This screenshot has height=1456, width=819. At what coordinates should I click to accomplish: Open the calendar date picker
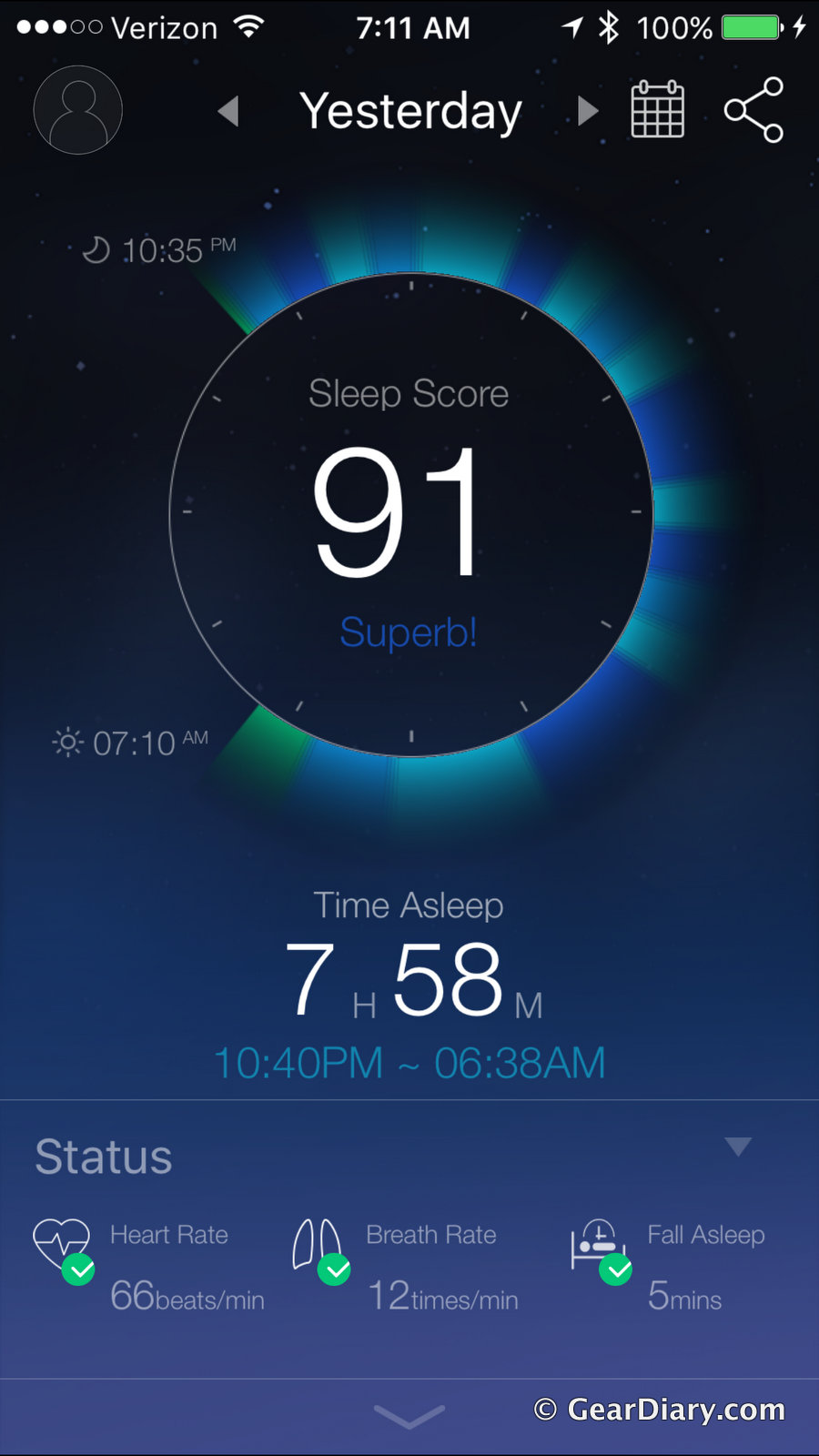(657, 109)
